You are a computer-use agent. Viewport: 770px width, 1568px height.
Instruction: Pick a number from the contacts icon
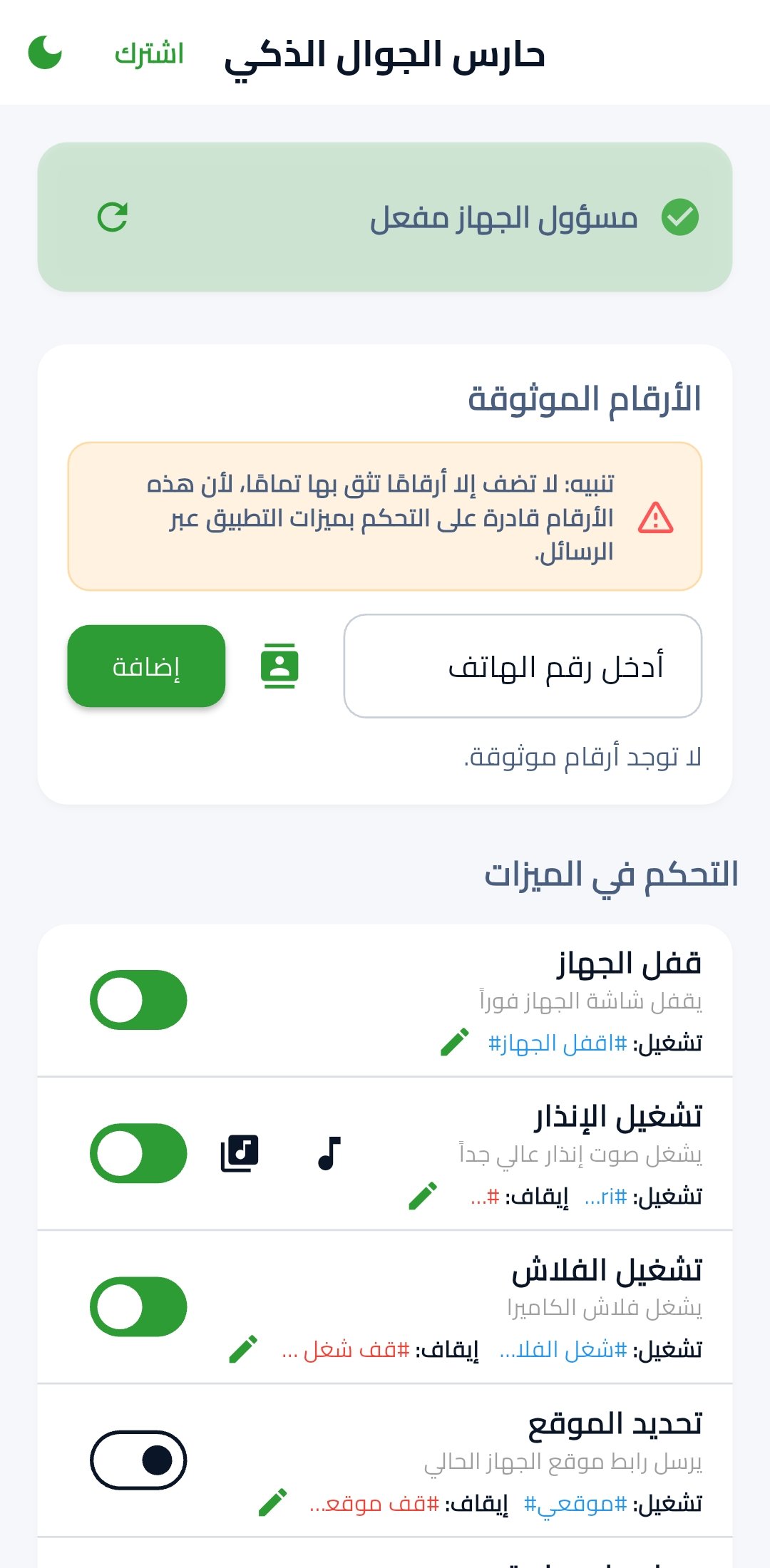pos(279,666)
